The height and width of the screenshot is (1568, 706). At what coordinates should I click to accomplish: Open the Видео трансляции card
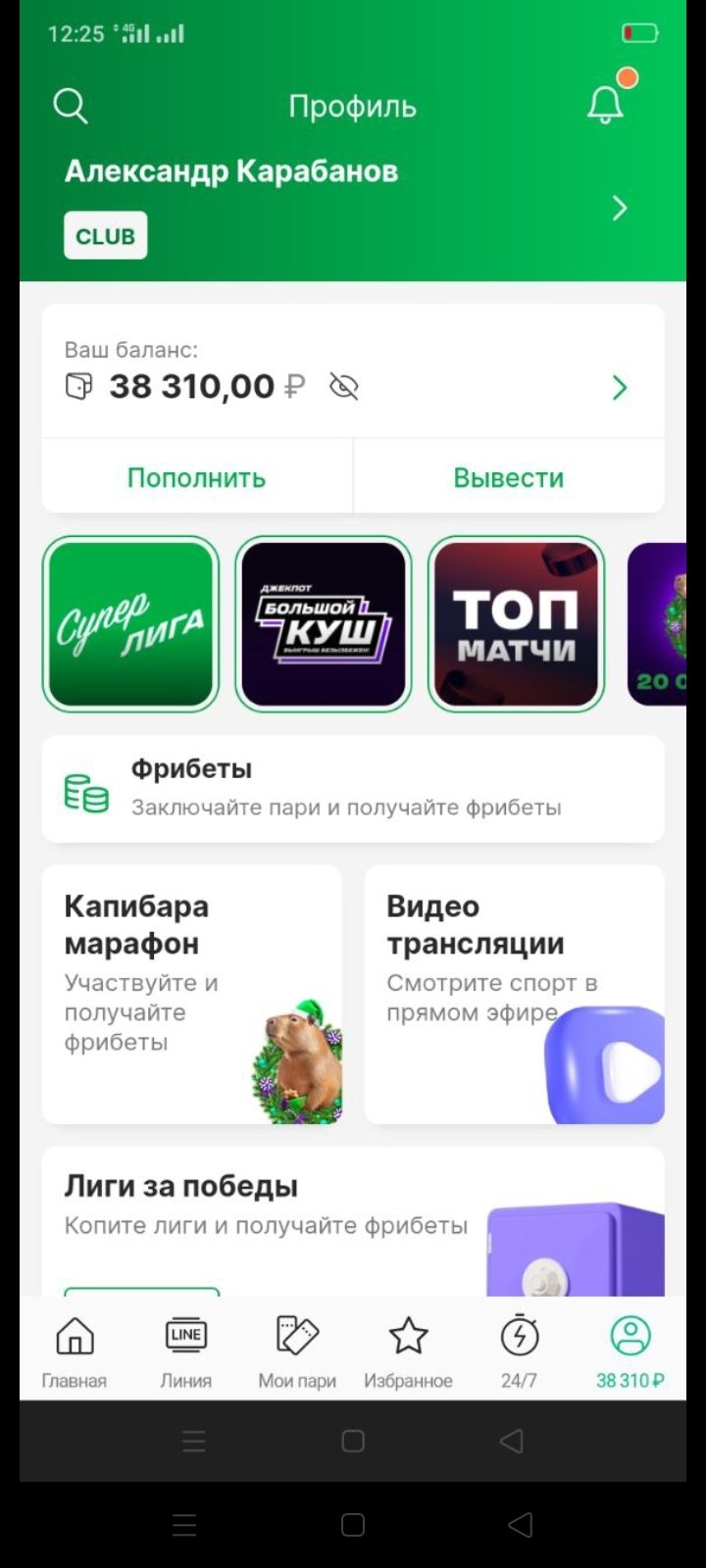tap(514, 994)
